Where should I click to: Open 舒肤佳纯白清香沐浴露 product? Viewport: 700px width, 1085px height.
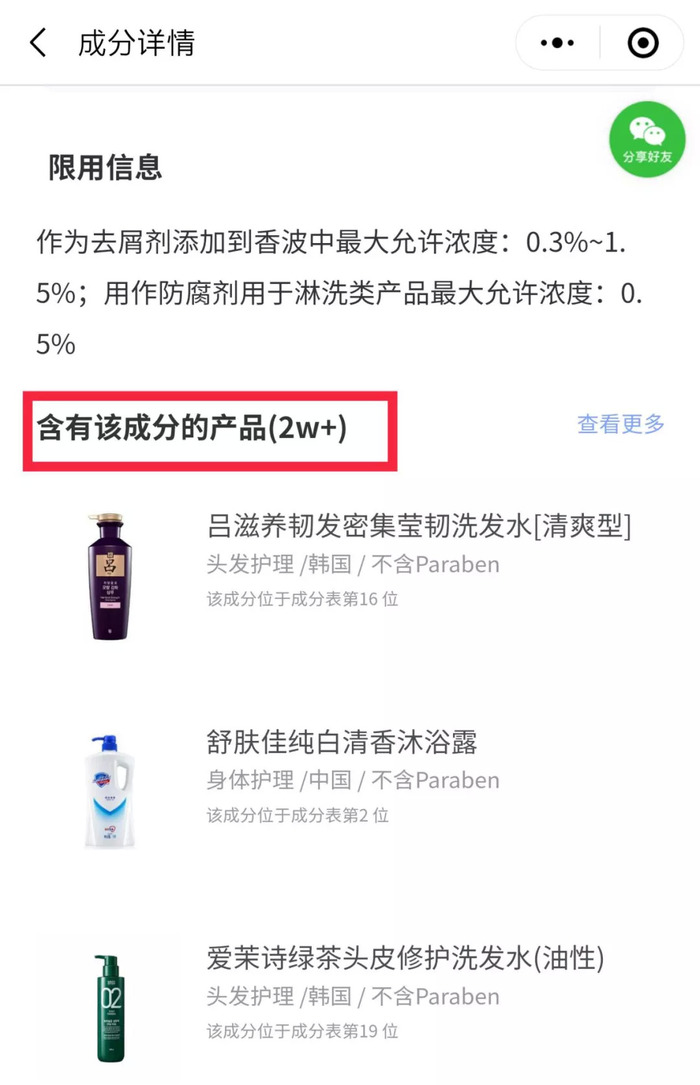click(x=342, y=742)
